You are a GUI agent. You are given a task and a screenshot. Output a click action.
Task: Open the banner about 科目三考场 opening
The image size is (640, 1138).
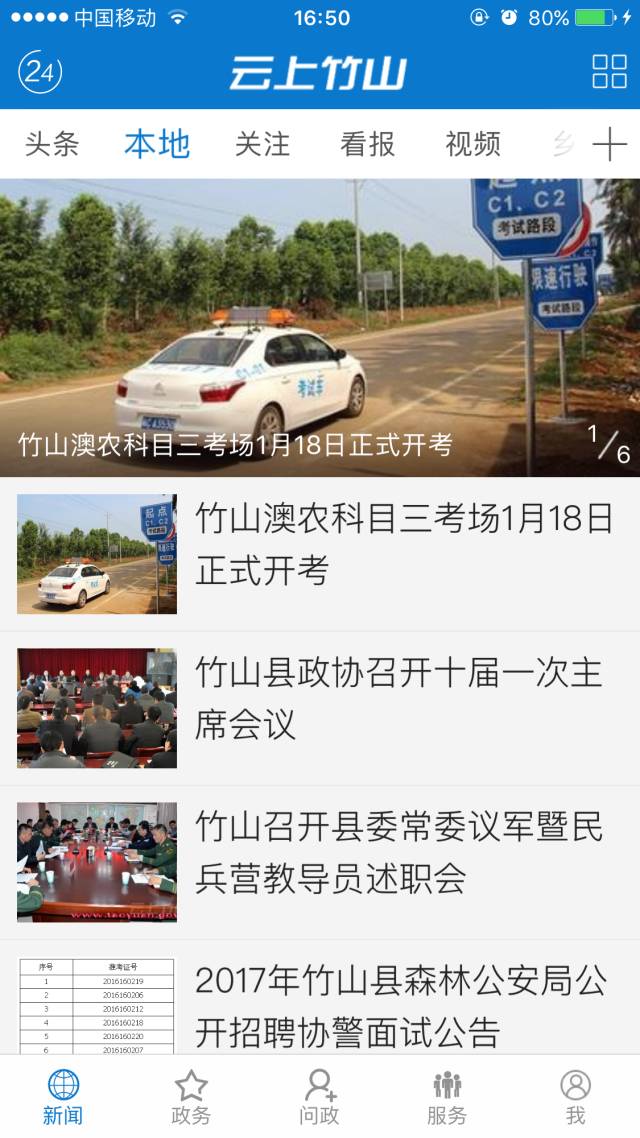point(320,327)
